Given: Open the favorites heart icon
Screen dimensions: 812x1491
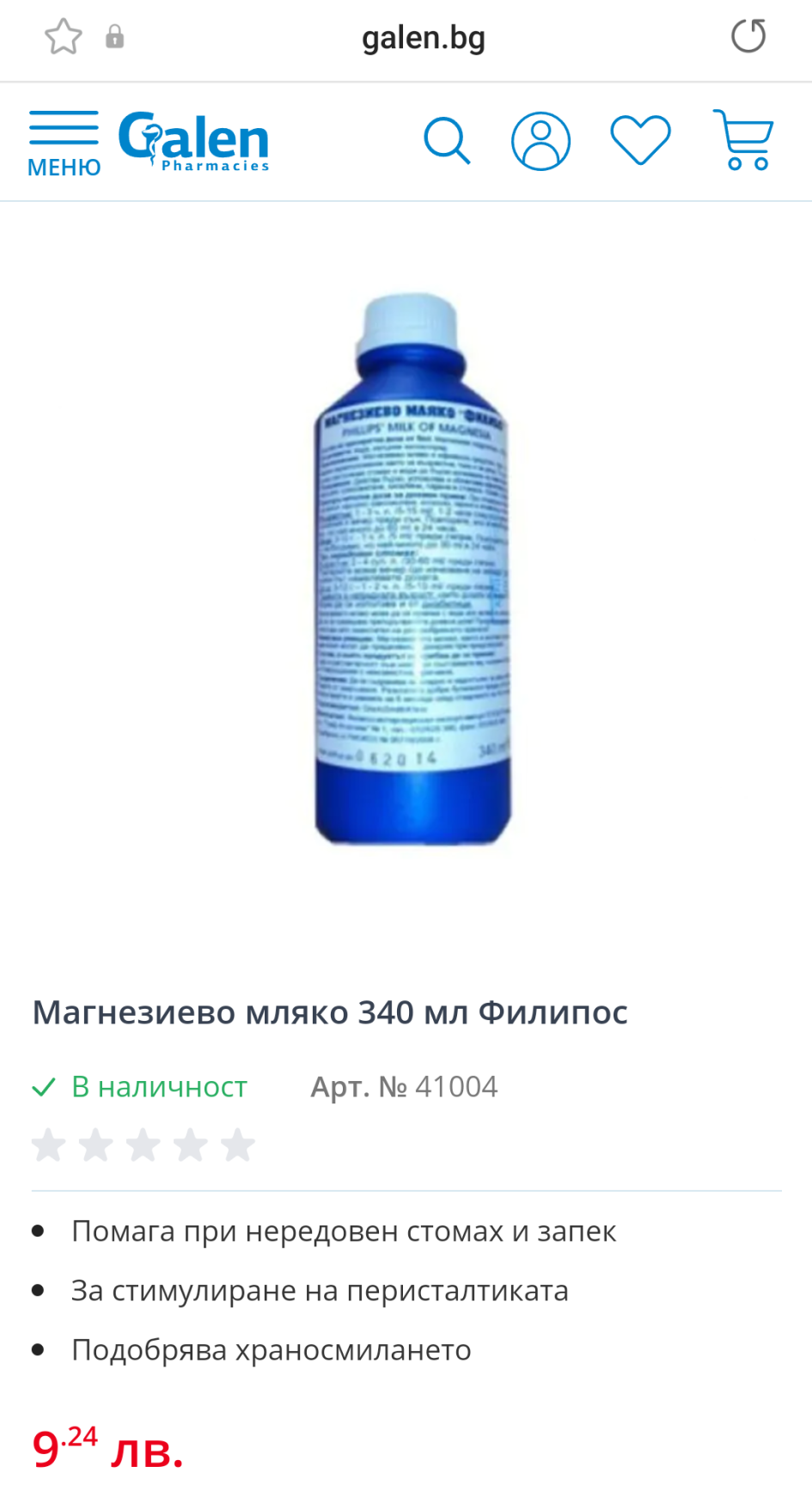Looking at the screenshot, I should click(x=640, y=140).
